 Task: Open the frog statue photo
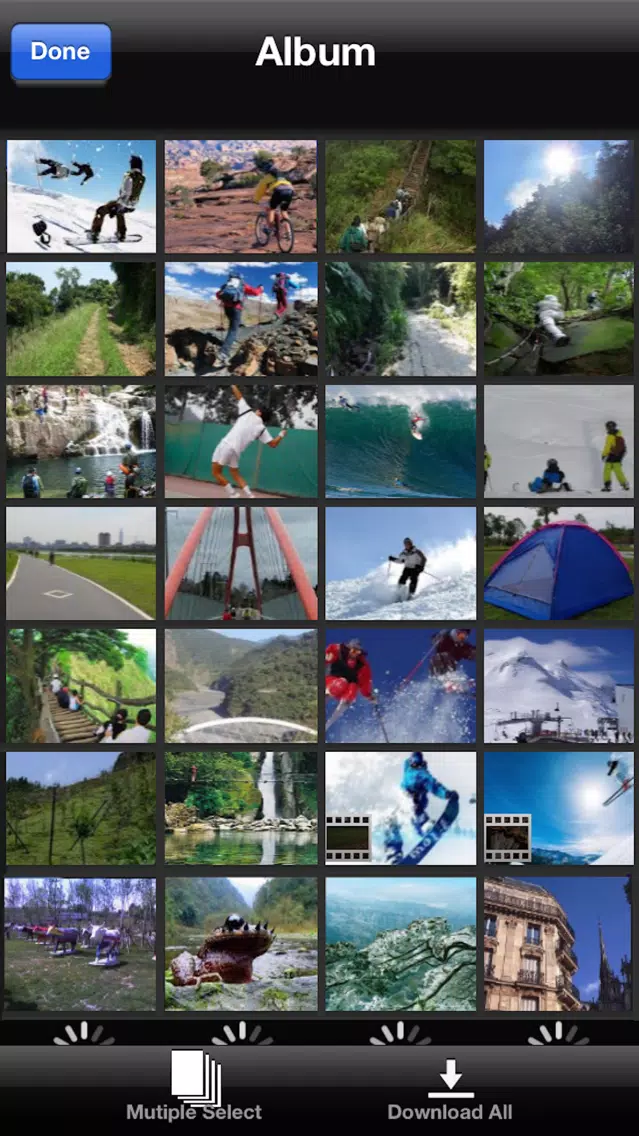241,944
